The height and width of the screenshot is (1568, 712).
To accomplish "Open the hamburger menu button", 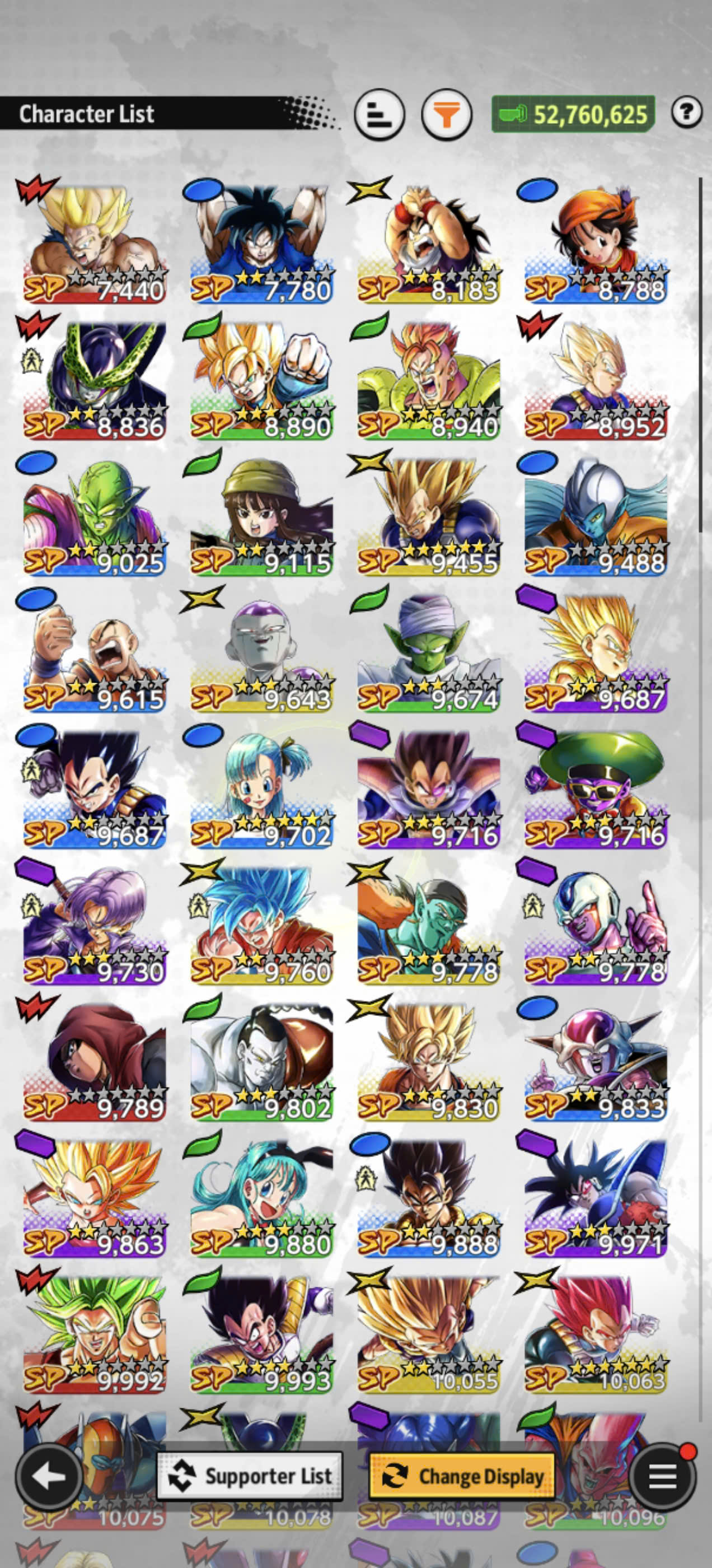I will pos(663,1476).
